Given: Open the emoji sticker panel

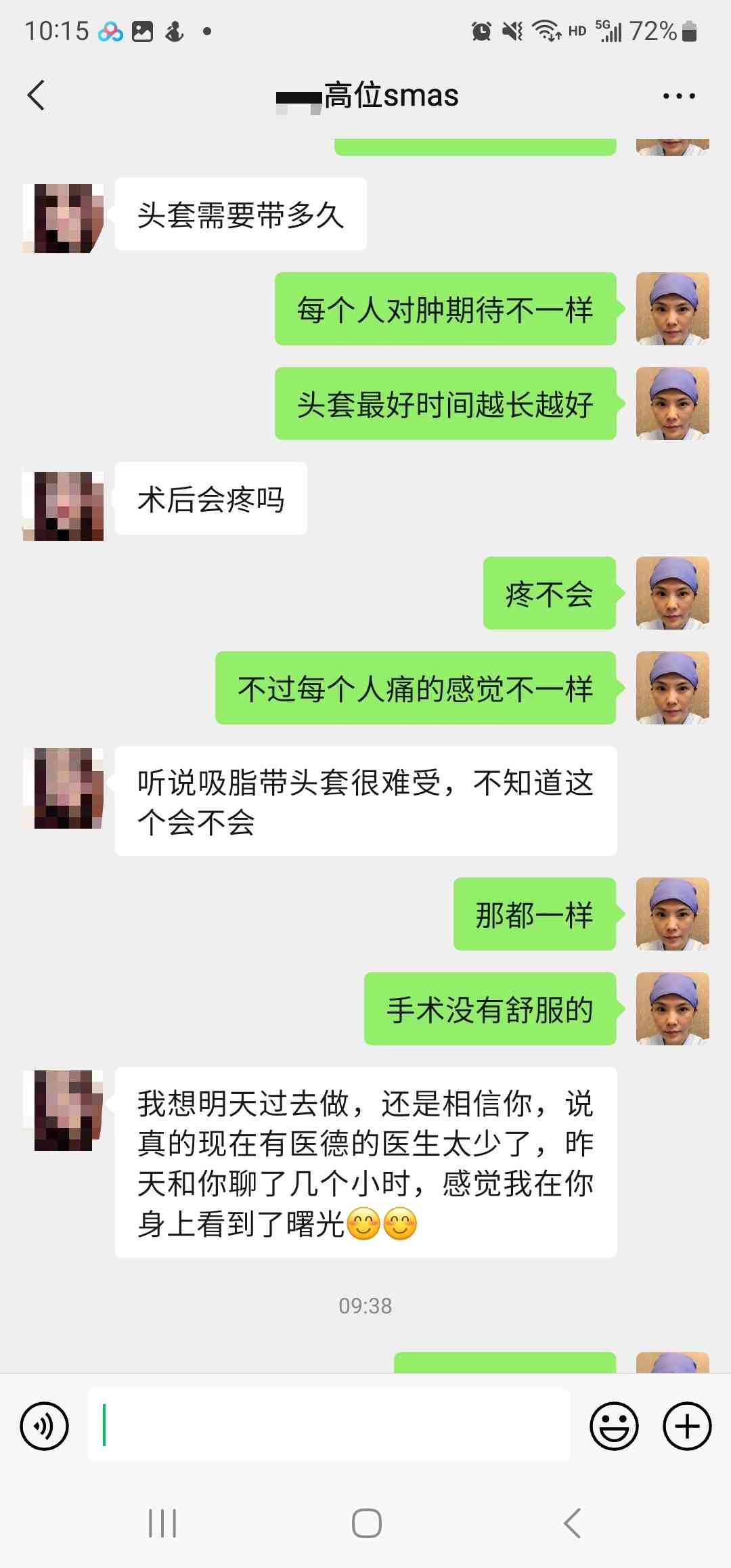Looking at the screenshot, I should coord(614,1426).
